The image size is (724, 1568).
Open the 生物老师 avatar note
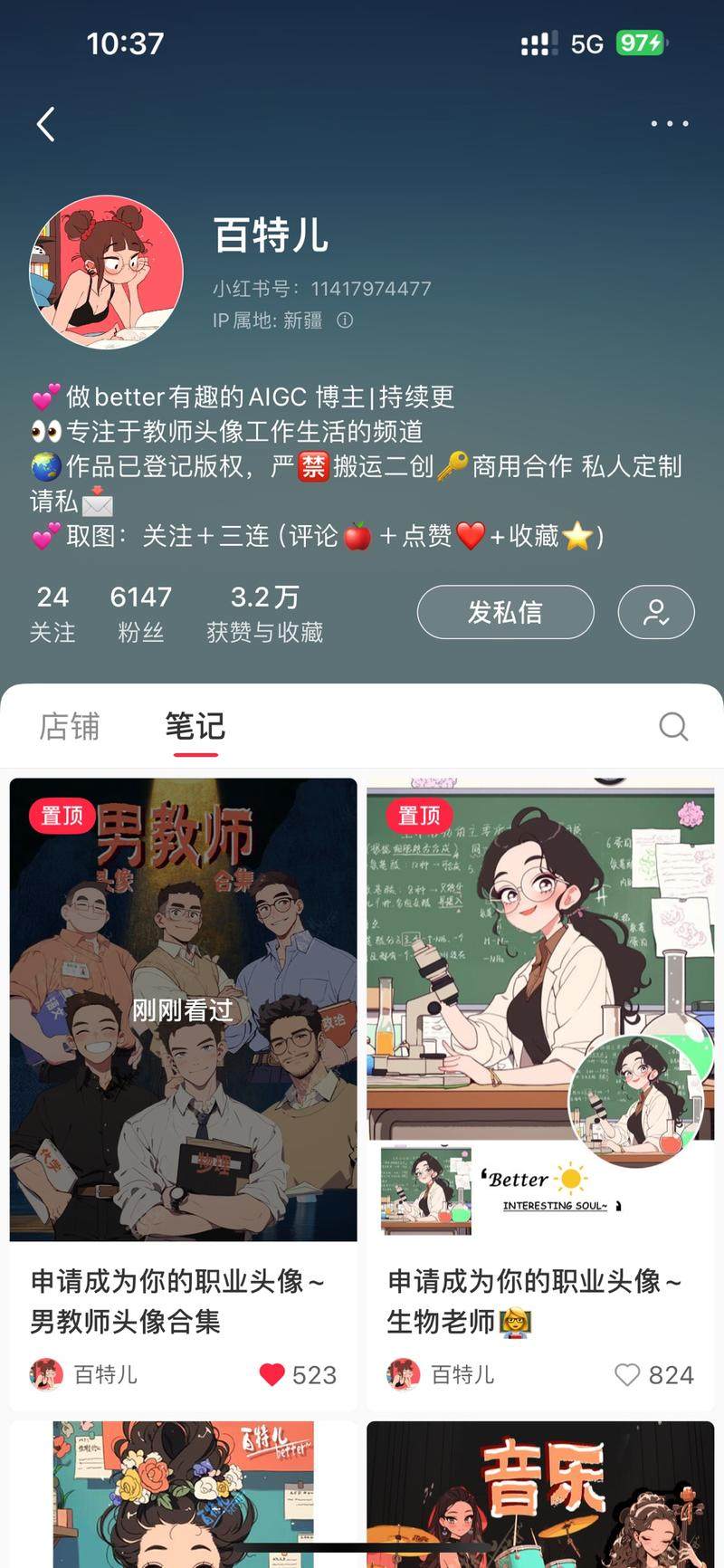tap(540, 1009)
